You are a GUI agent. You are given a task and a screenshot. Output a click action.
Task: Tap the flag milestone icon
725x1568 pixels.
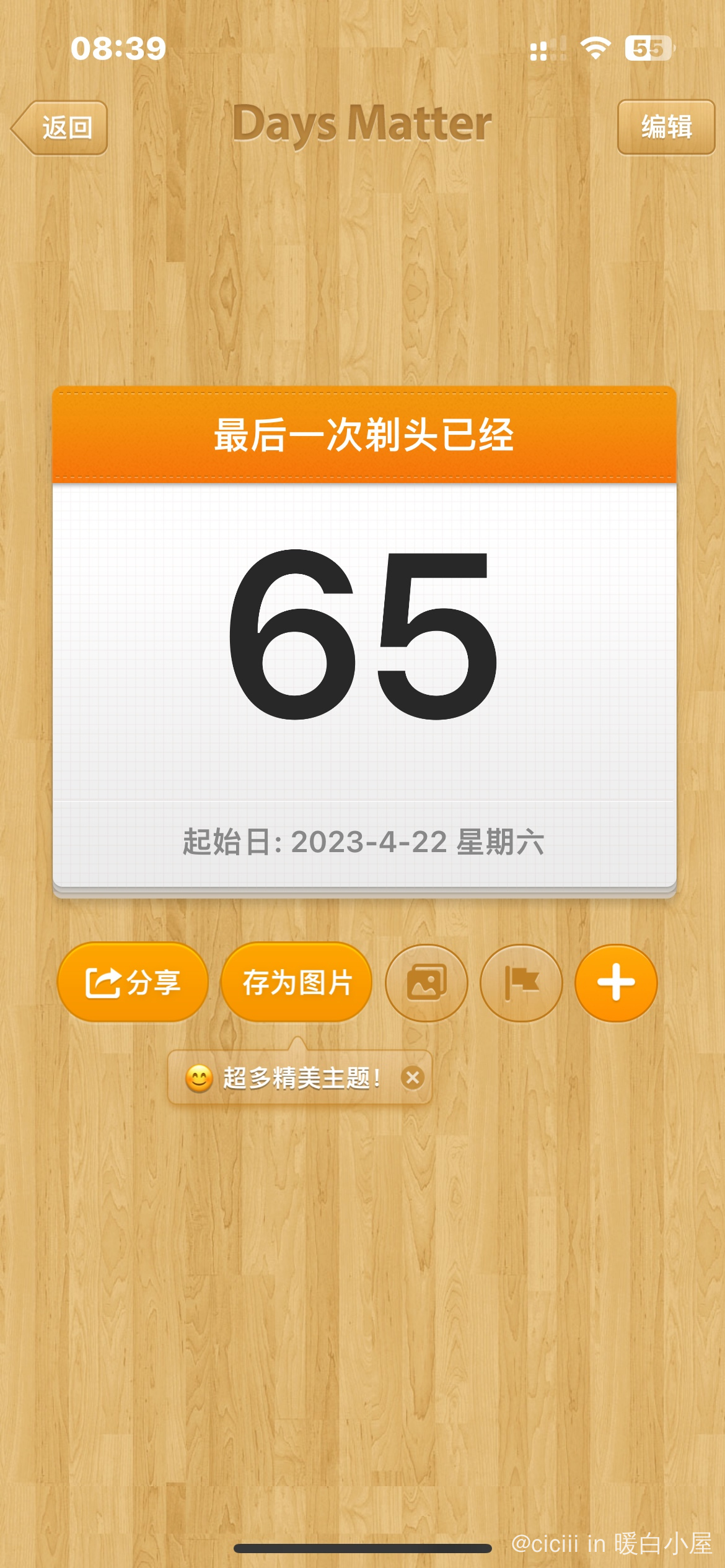(x=521, y=982)
